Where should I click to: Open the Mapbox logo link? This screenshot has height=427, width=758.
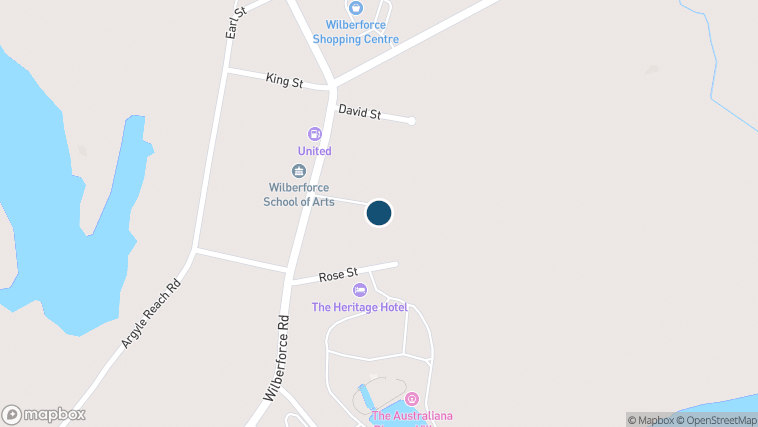(x=44, y=414)
